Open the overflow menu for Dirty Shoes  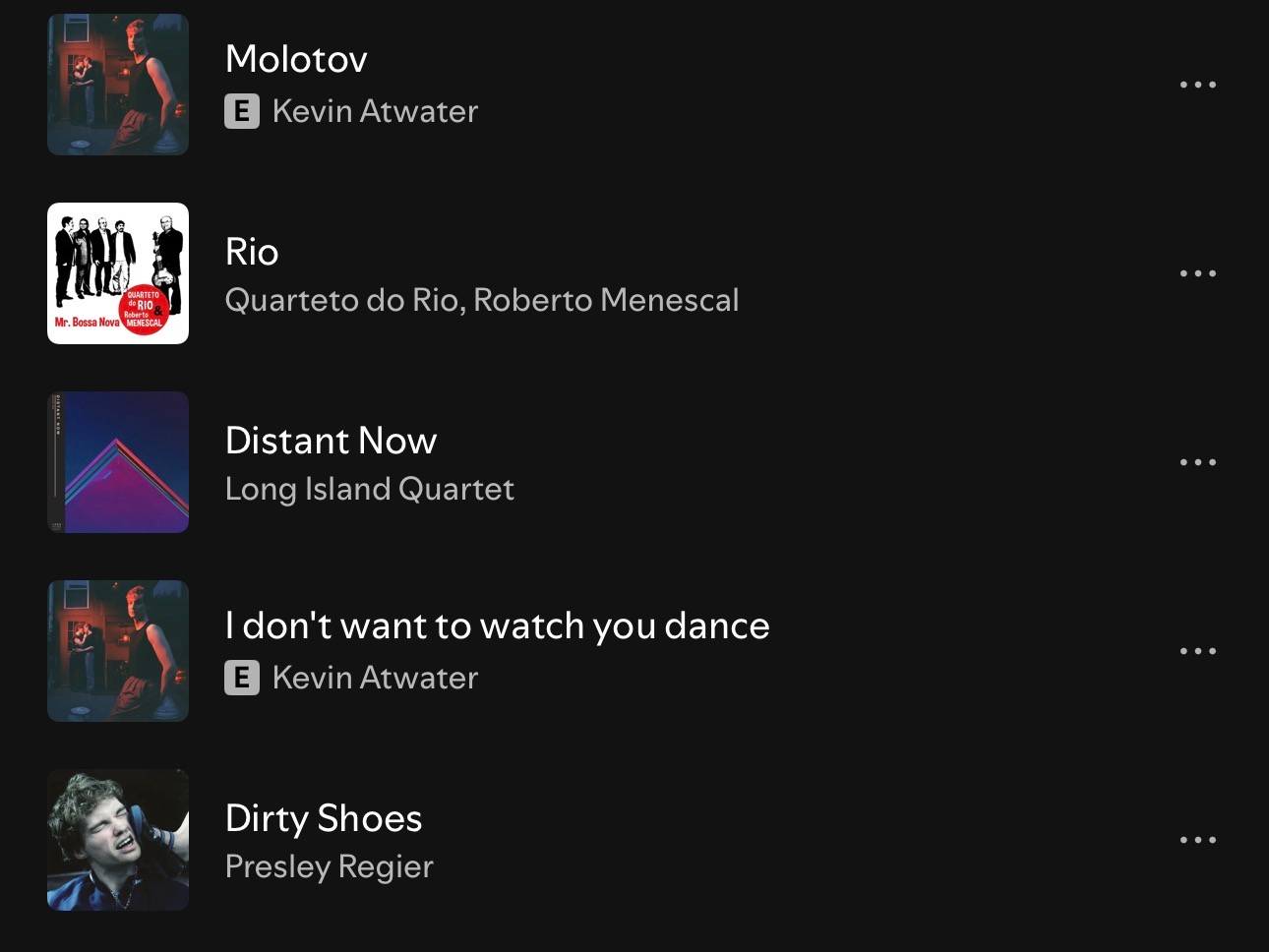coord(1197,840)
